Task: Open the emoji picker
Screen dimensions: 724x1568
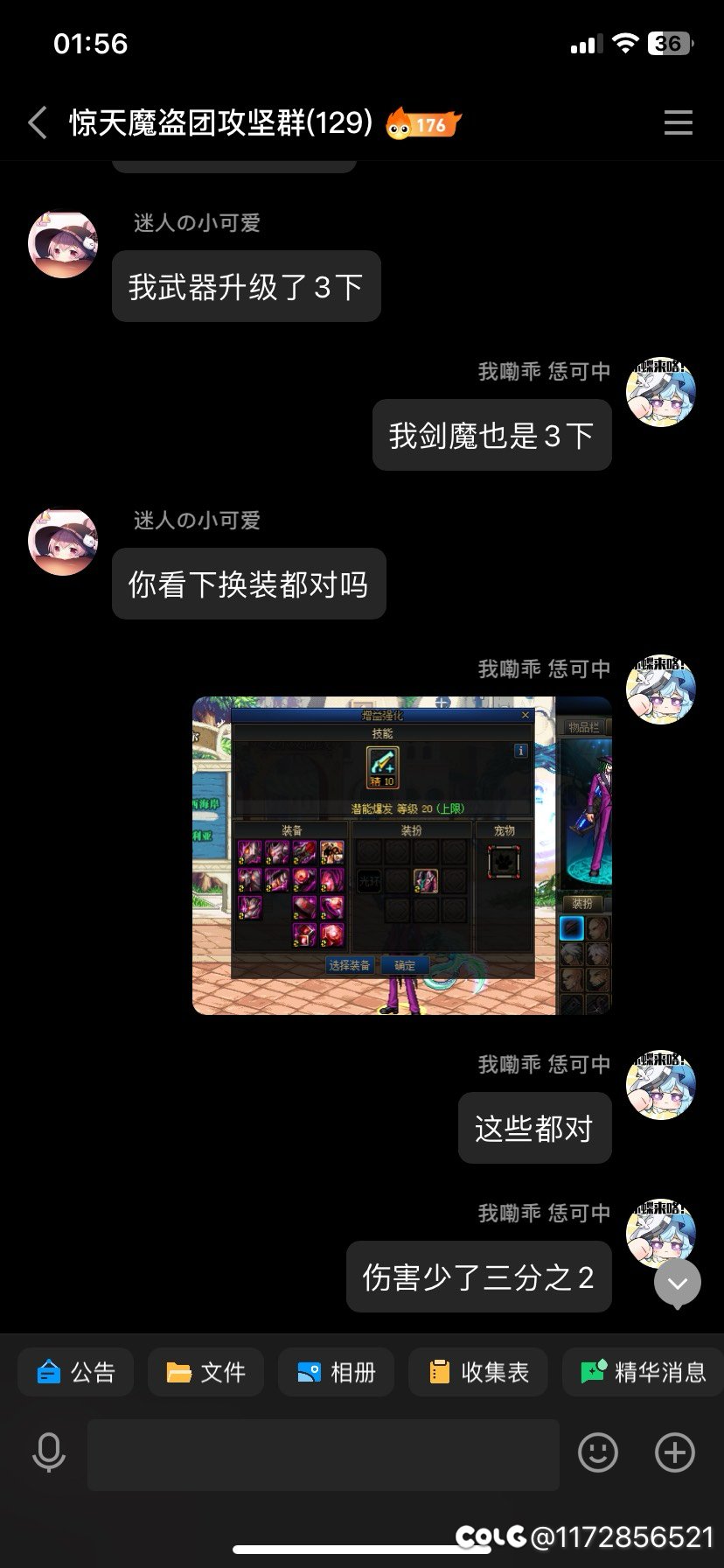Action: 598,1453
